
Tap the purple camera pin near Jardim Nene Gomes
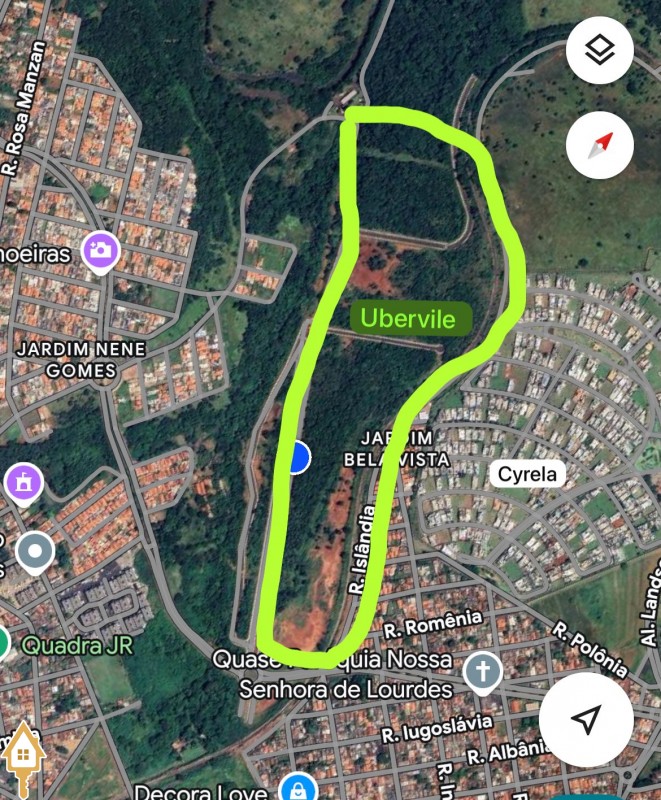click(x=100, y=250)
